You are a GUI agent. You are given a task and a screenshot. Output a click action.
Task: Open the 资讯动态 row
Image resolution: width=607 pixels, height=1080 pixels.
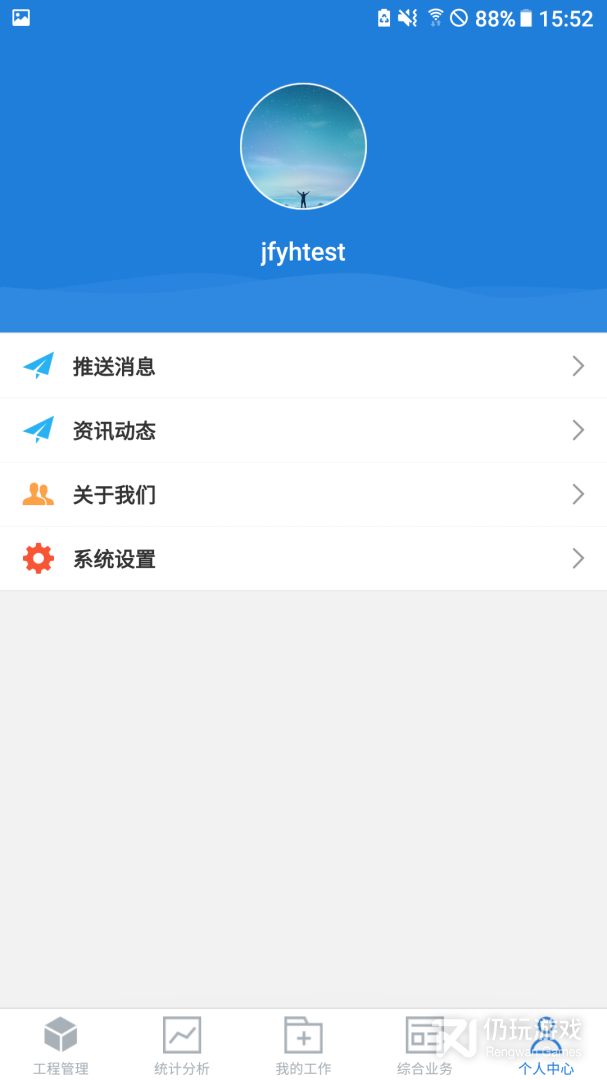(x=303, y=430)
